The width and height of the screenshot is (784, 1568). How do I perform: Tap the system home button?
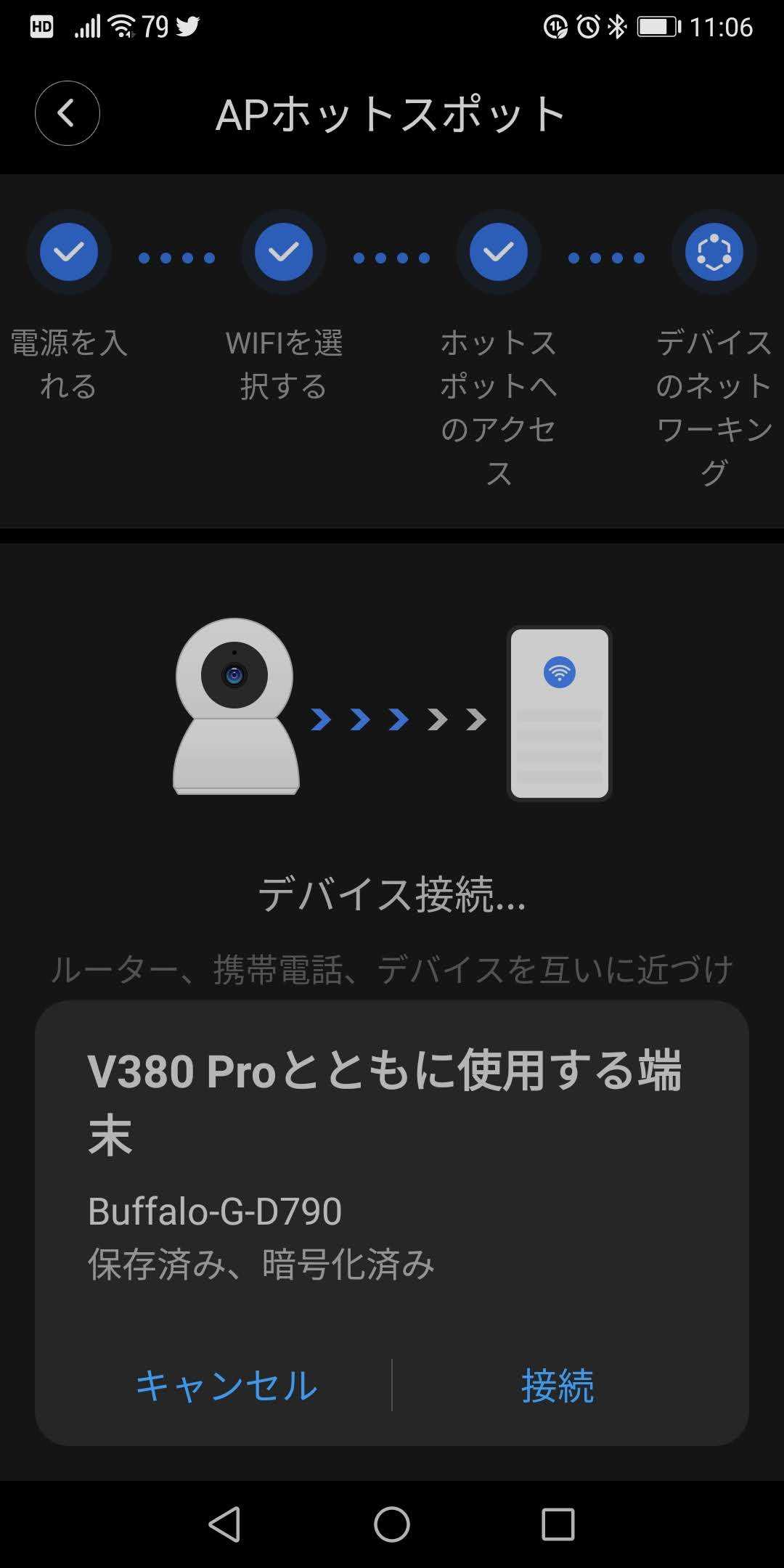392,1524
